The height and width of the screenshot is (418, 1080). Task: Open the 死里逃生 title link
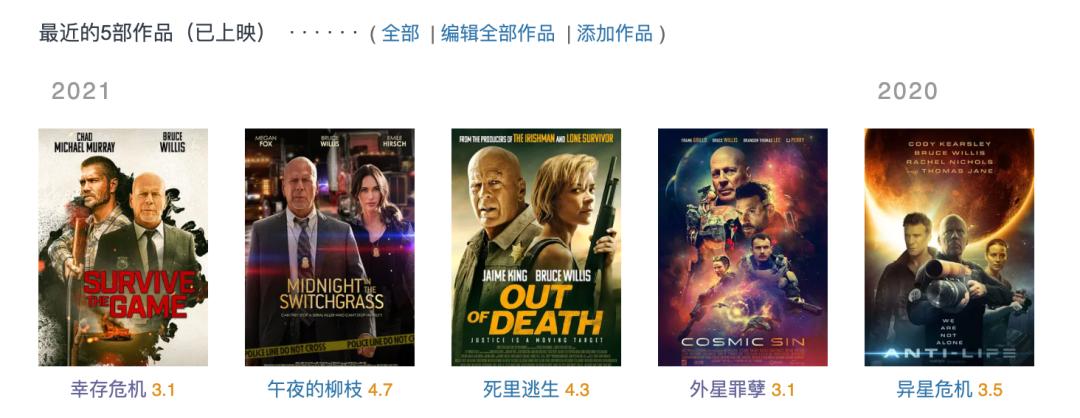(521, 390)
